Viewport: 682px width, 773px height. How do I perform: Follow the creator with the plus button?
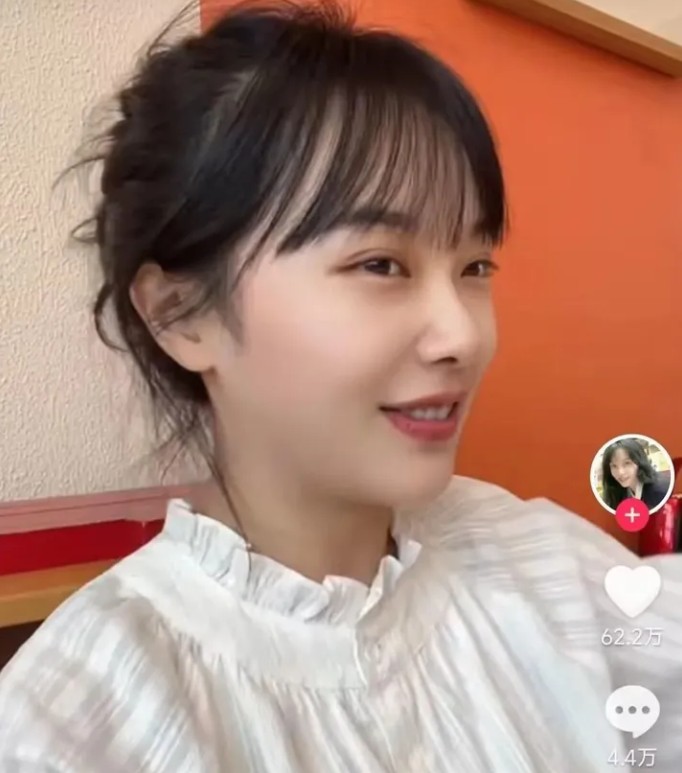(x=631, y=516)
